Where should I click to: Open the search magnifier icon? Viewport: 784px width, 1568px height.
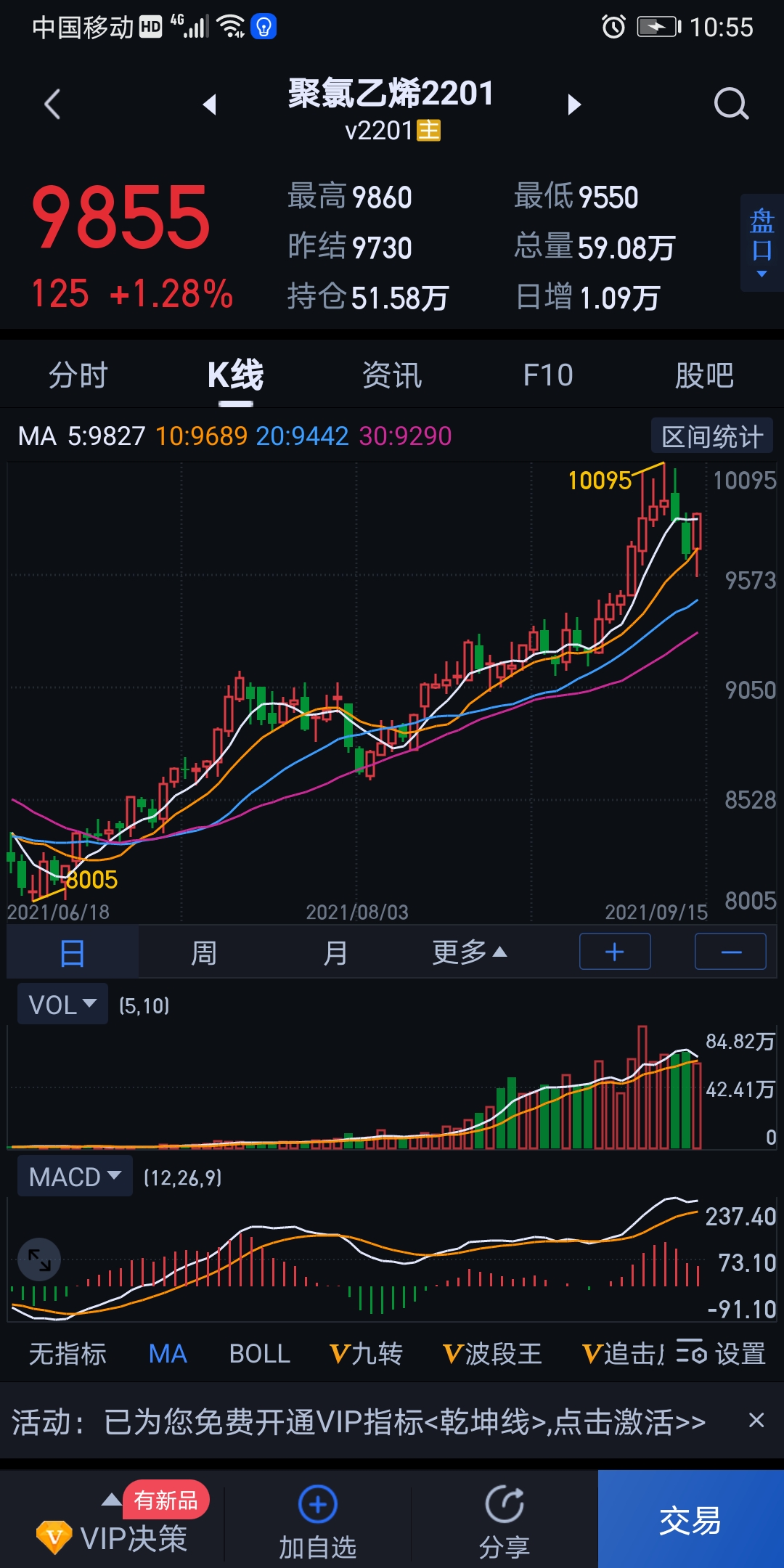pyautogui.click(x=730, y=105)
